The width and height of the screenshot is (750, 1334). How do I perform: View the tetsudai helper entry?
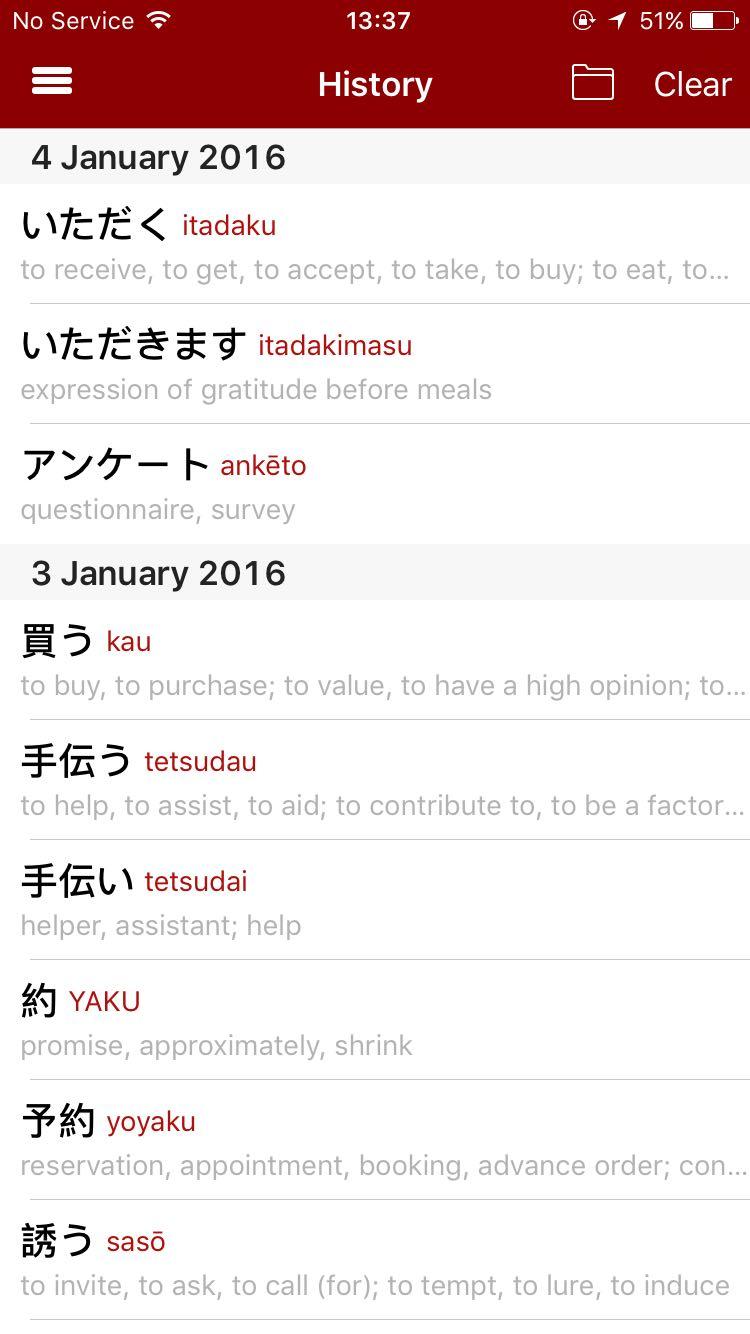click(375, 900)
